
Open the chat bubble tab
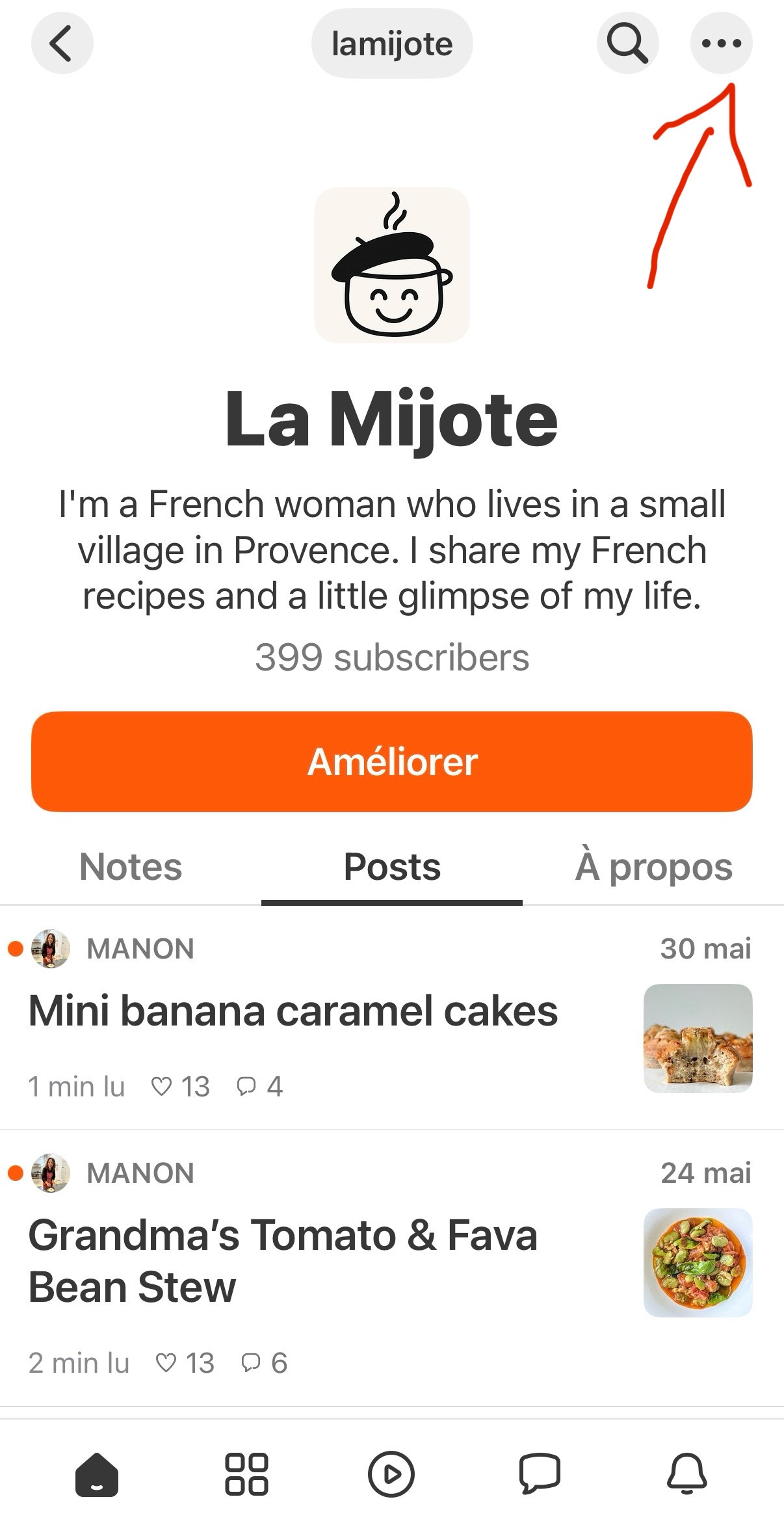click(x=539, y=1474)
